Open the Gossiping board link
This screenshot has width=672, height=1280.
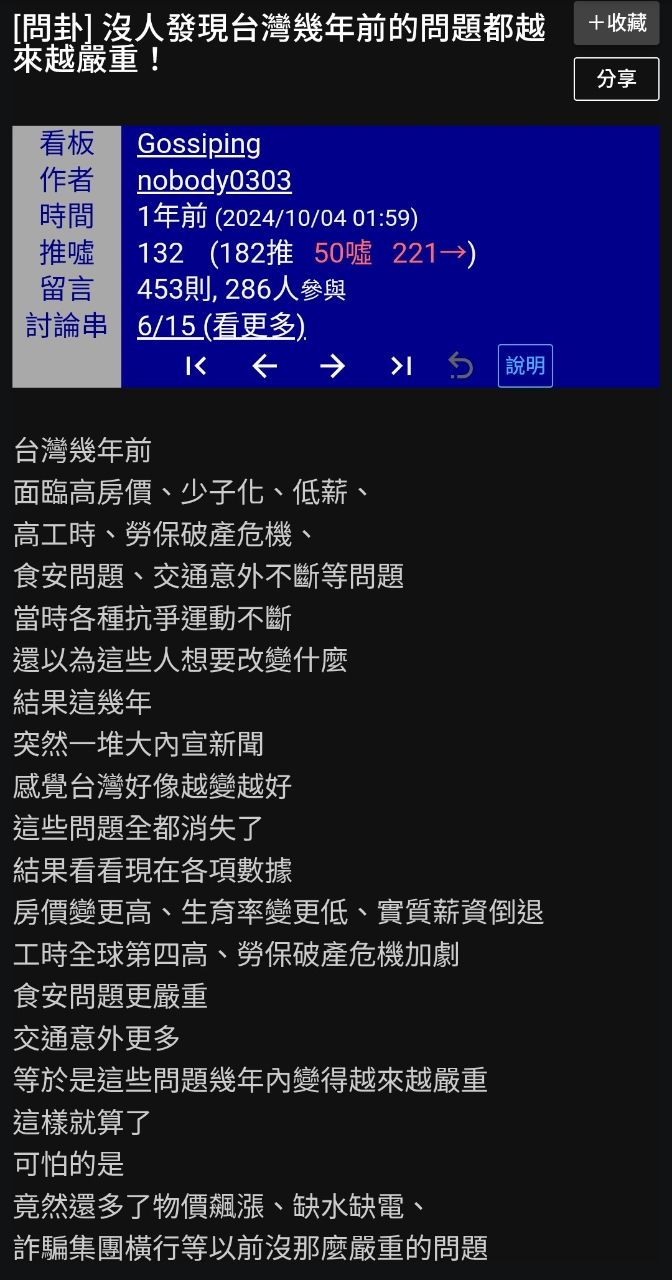click(199, 144)
